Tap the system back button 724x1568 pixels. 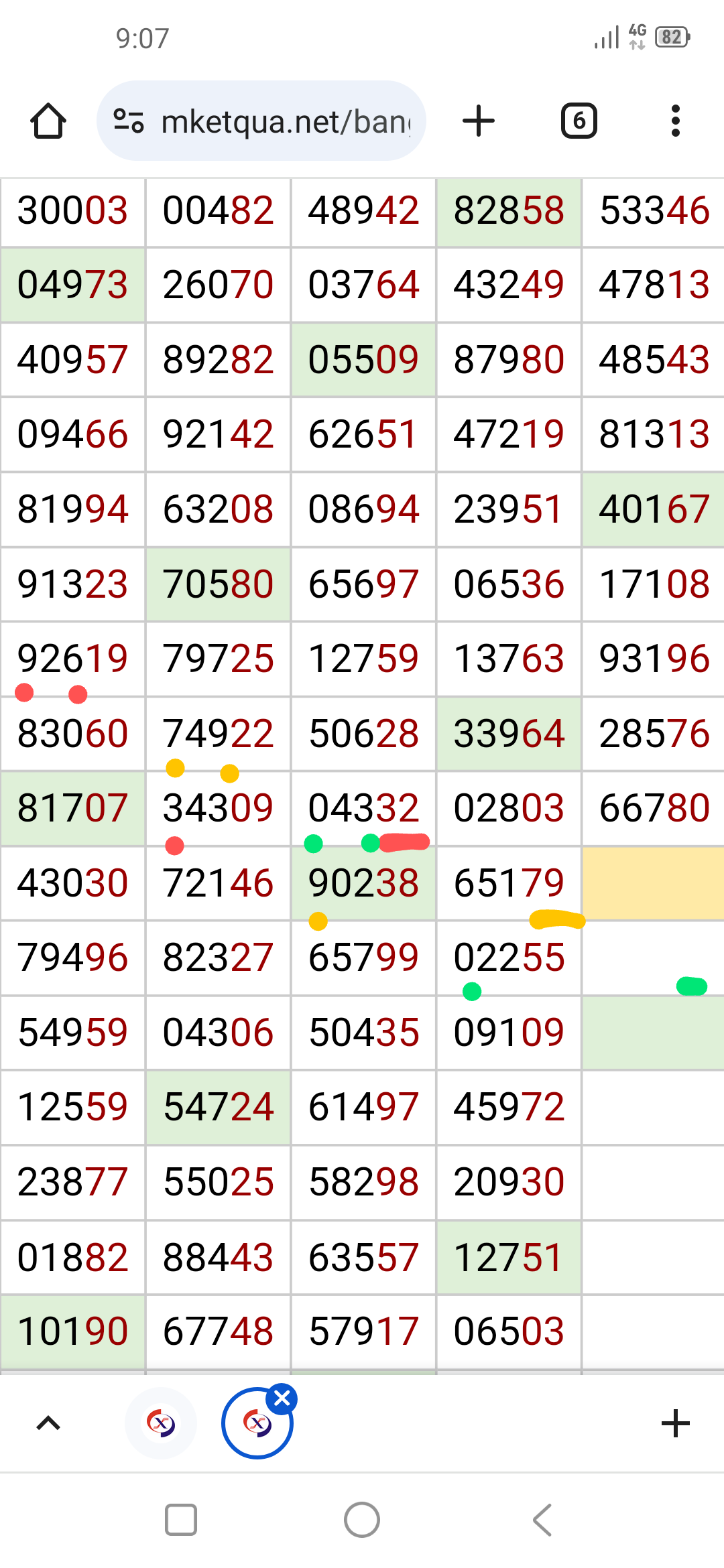tap(542, 1520)
